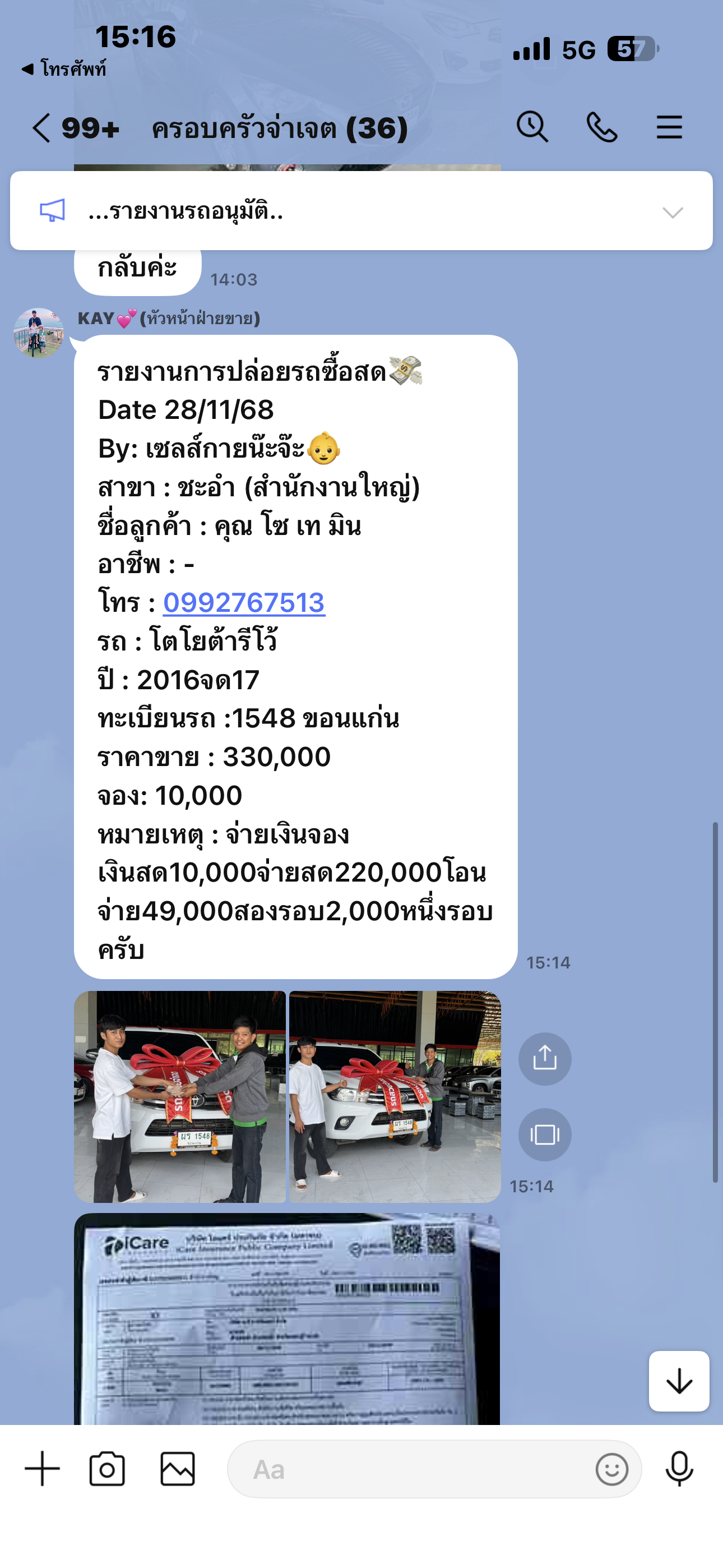Viewport: 723px width, 1568px height.
Task: Return to the Phone app
Action: [64, 69]
